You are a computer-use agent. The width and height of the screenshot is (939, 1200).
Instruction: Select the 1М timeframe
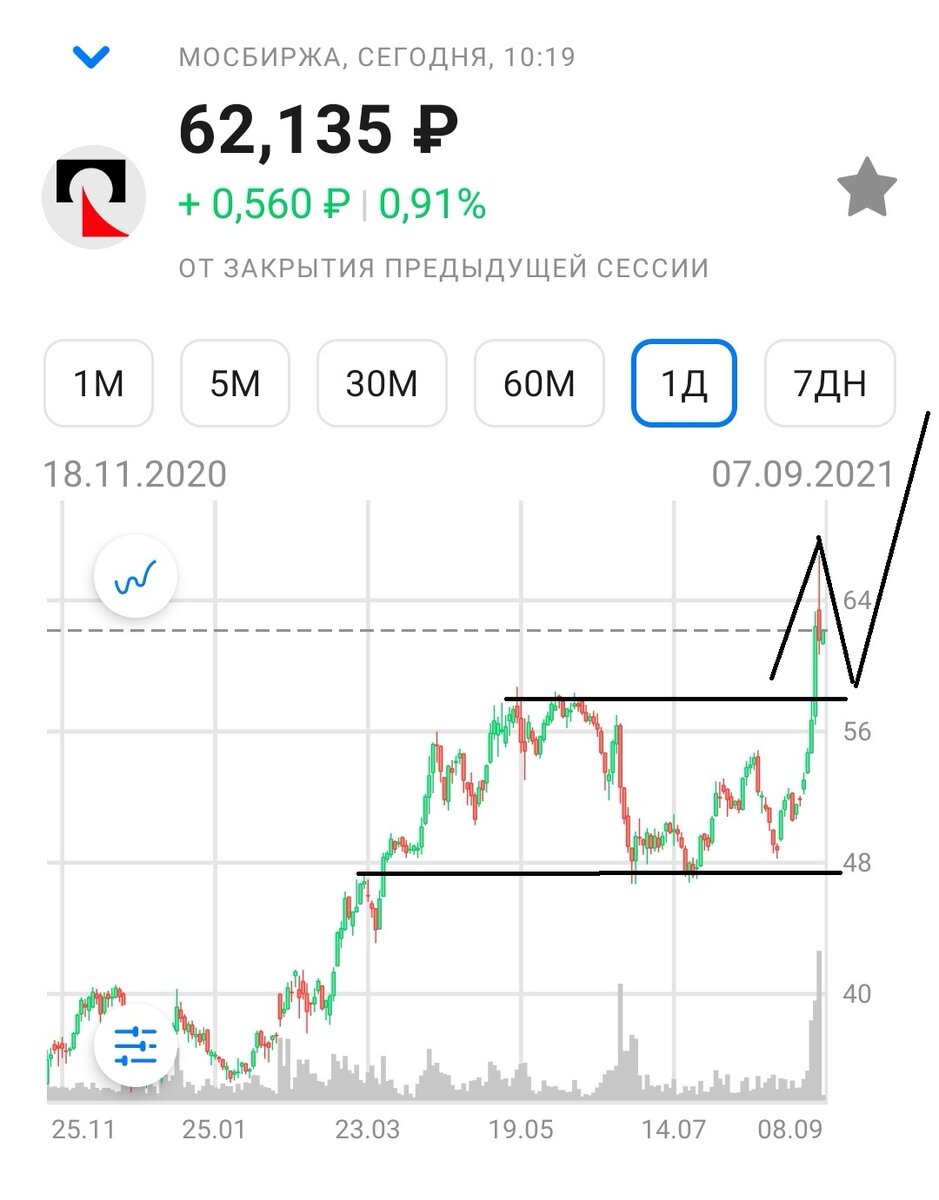(98, 383)
